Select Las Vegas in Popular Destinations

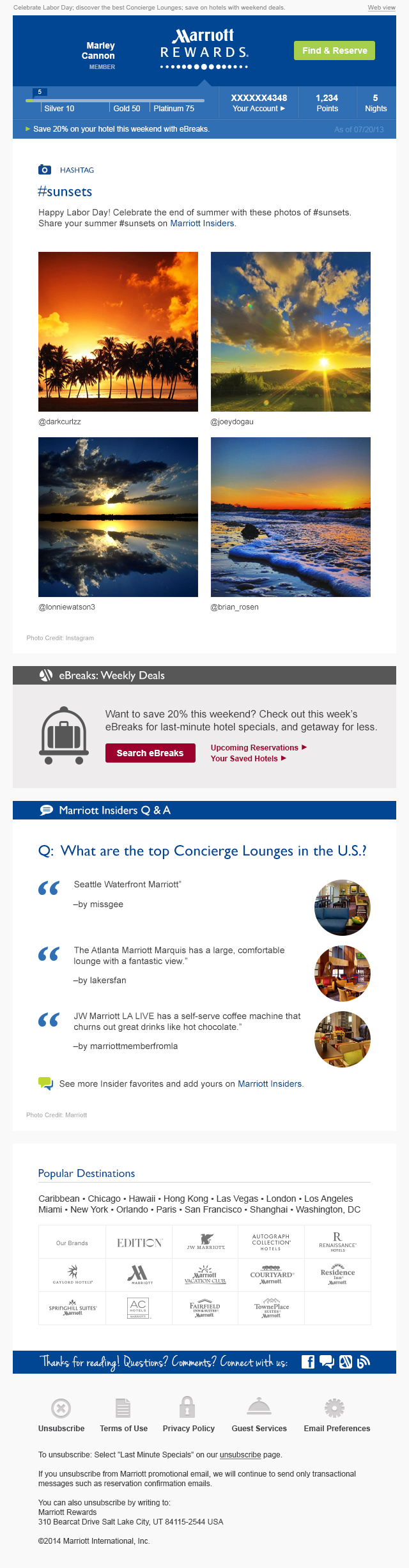237,1199
